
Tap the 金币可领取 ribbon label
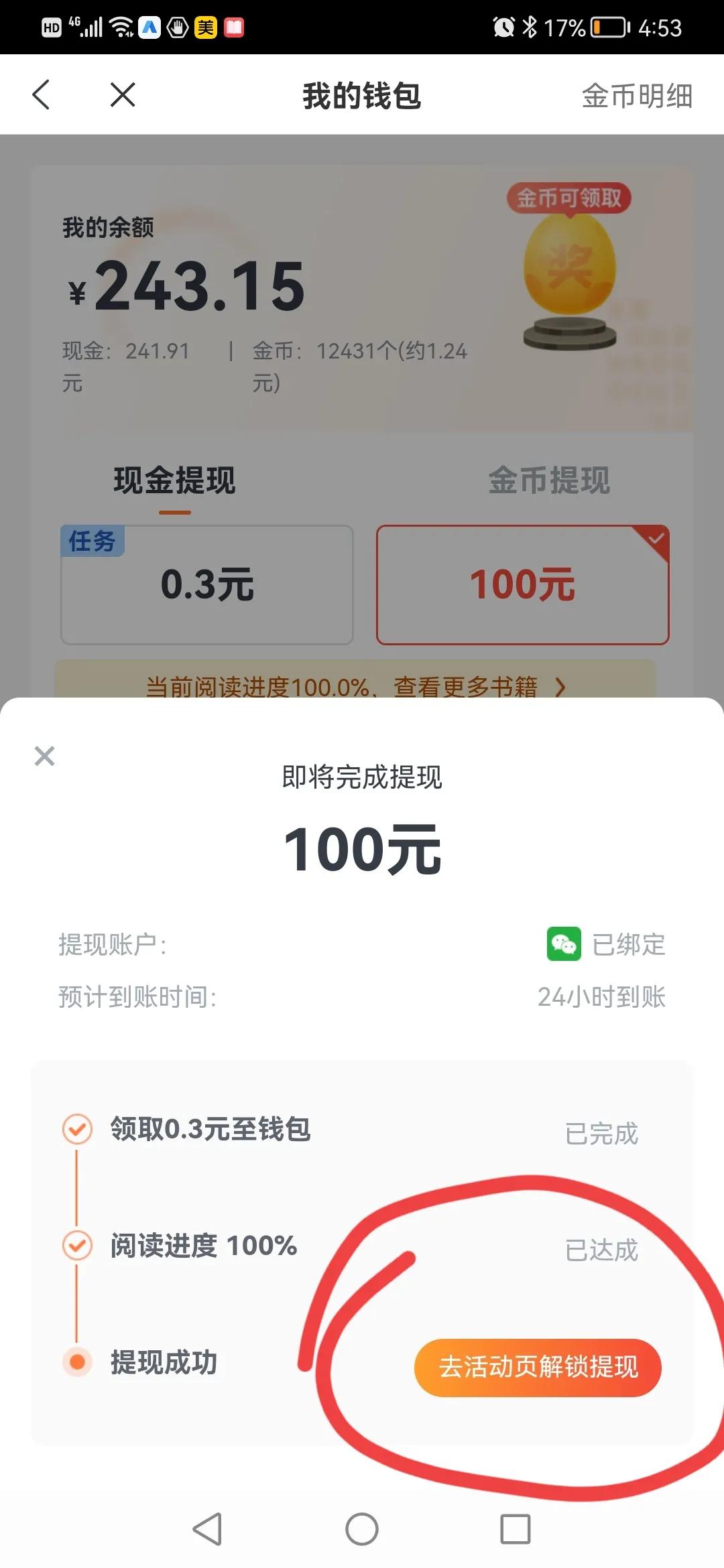tap(571, 197)
